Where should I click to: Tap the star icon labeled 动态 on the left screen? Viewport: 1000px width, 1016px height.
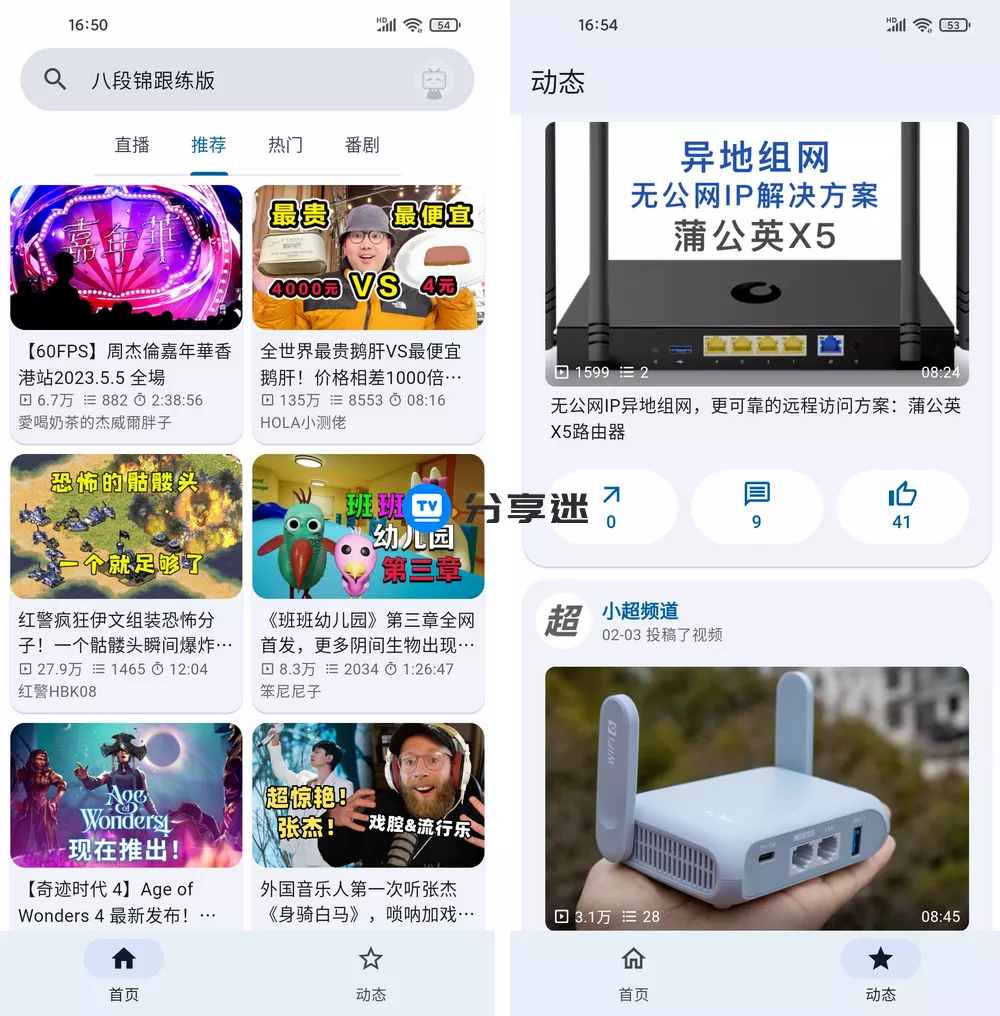point(371,958)
